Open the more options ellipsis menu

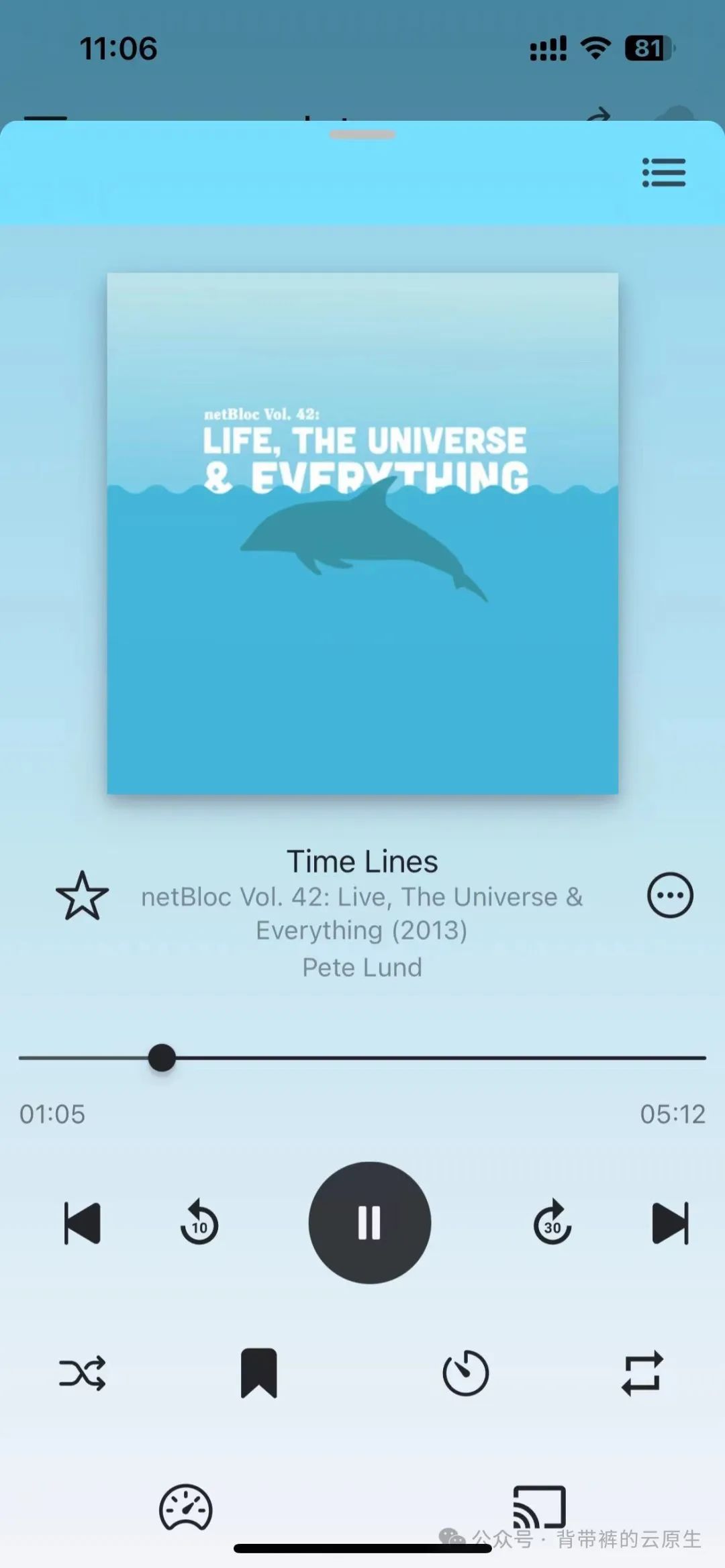pyautogui.click(x=670, y=895)
